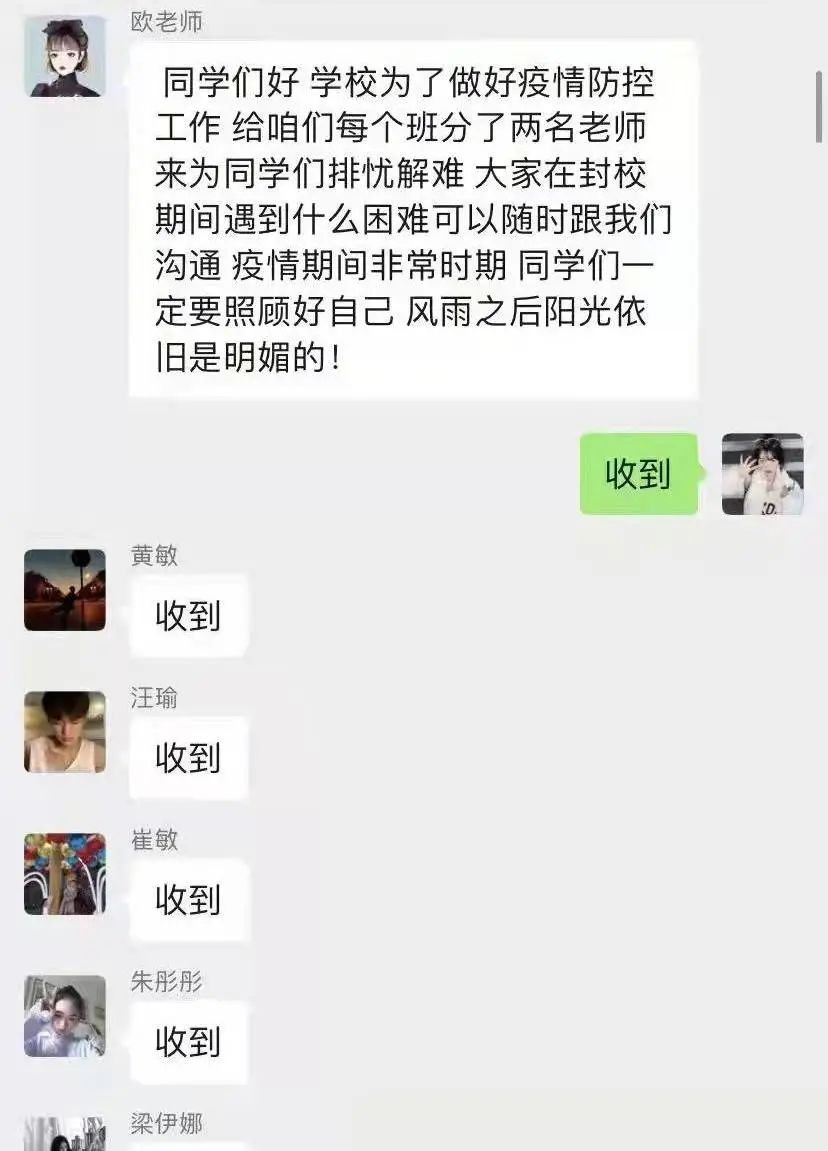The image size is (828, 1151).
Task: Select 朱彤彤's profile photo
Action: click(65, 1016)
